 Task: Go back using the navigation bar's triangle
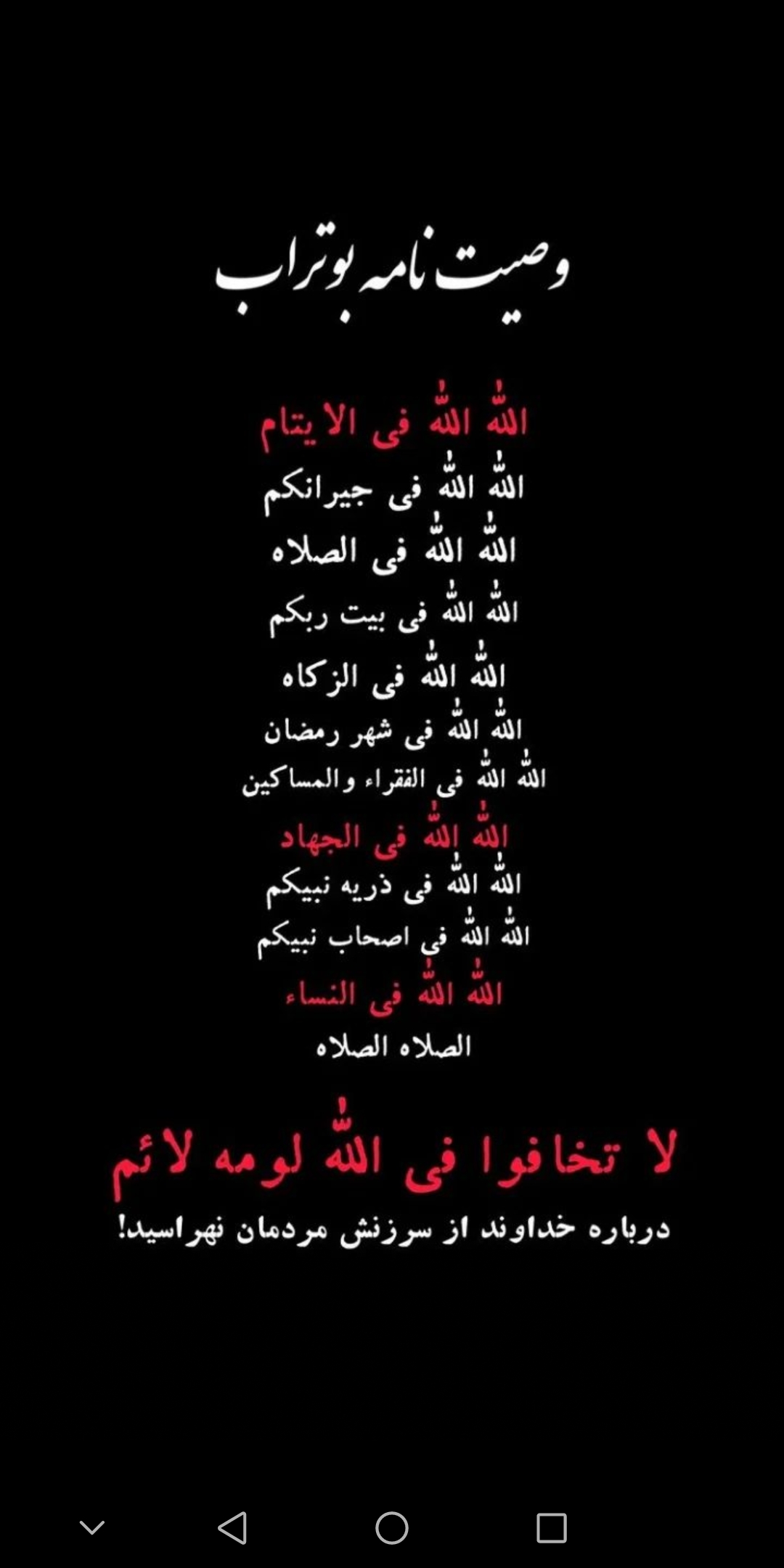coord(232,1527)
